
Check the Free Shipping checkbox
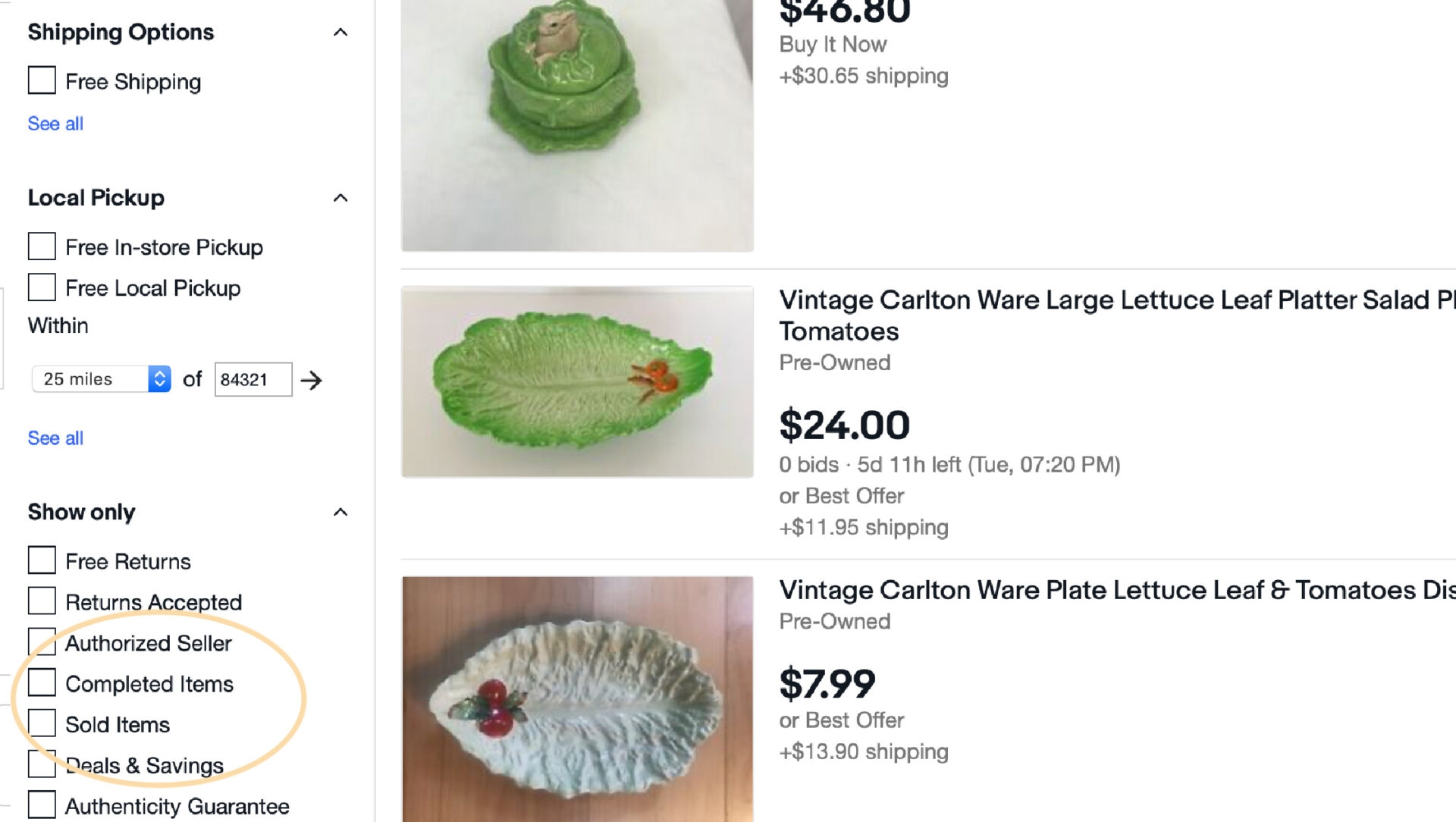pos(42,80)
